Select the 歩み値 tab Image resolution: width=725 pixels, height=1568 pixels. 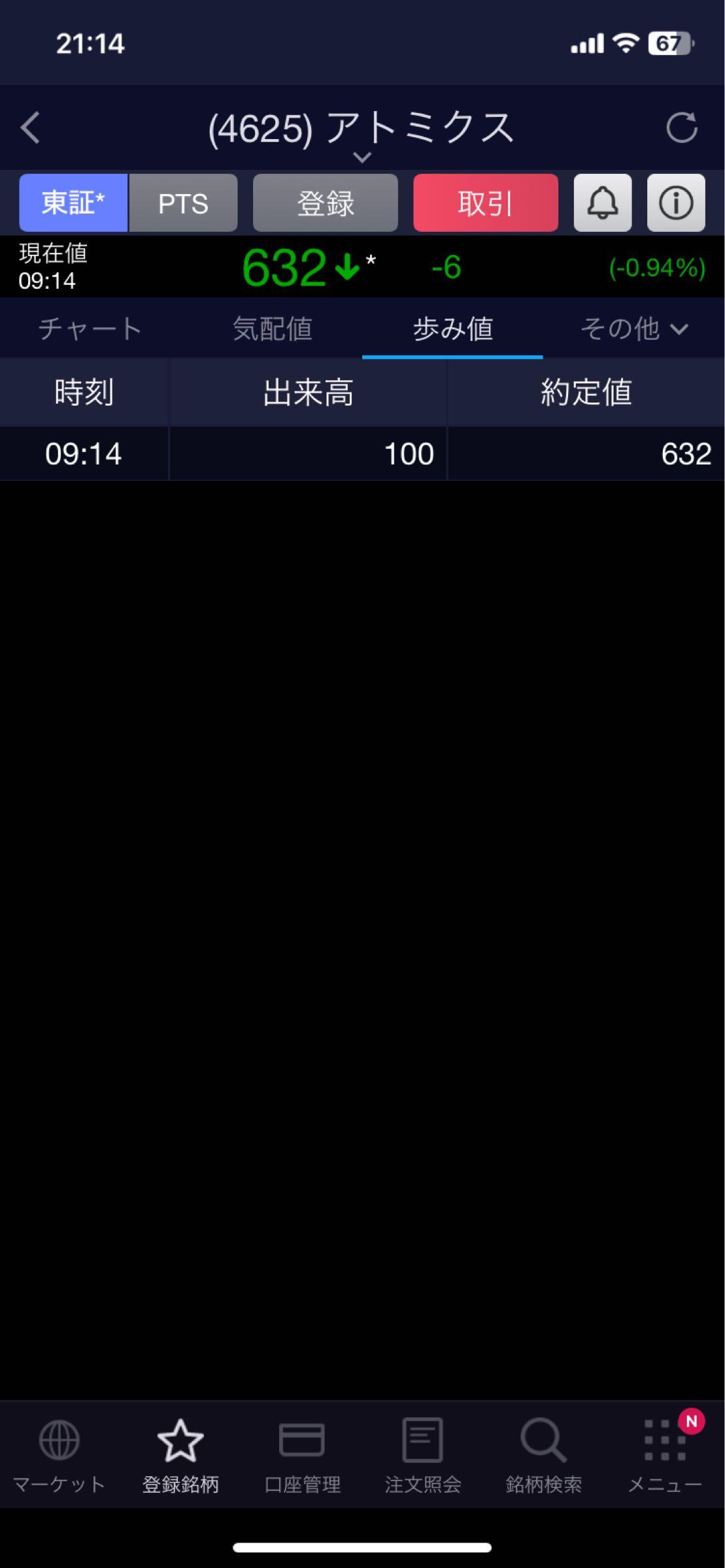click(x=452, y=329)
